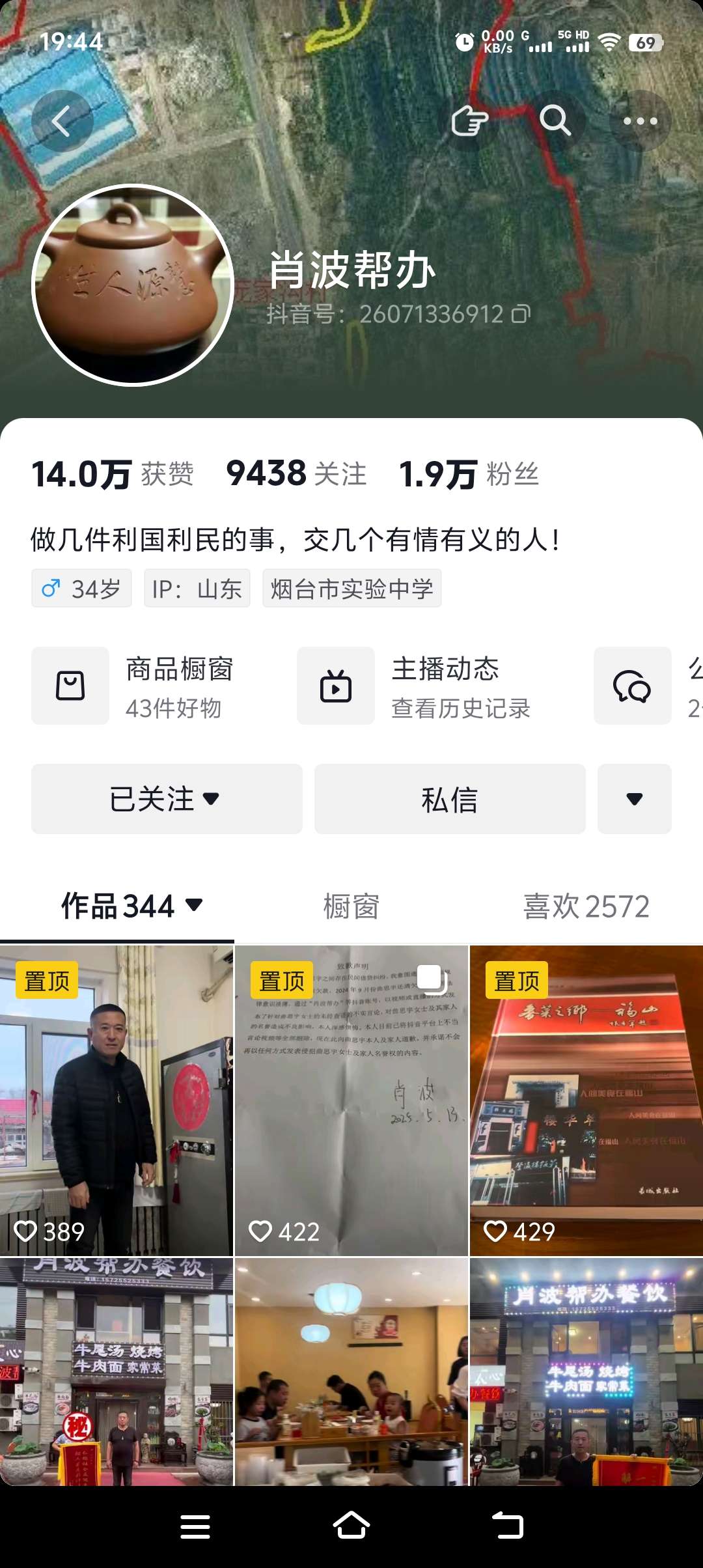The width and height of the screenshot is (703, 1568).
Task: Open the 1.9万 粉丝 followers list
Action: (469, 473)
